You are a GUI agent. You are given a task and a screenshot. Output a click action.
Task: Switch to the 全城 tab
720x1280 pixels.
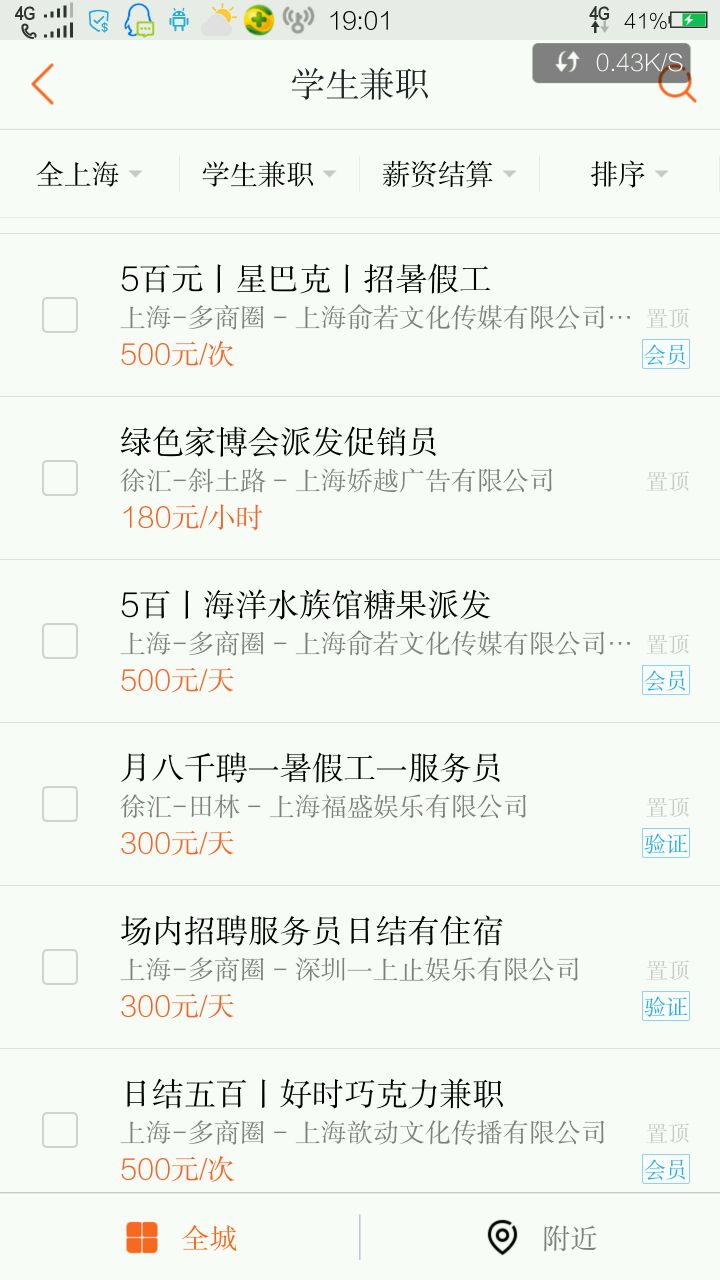coord(181,1238)
